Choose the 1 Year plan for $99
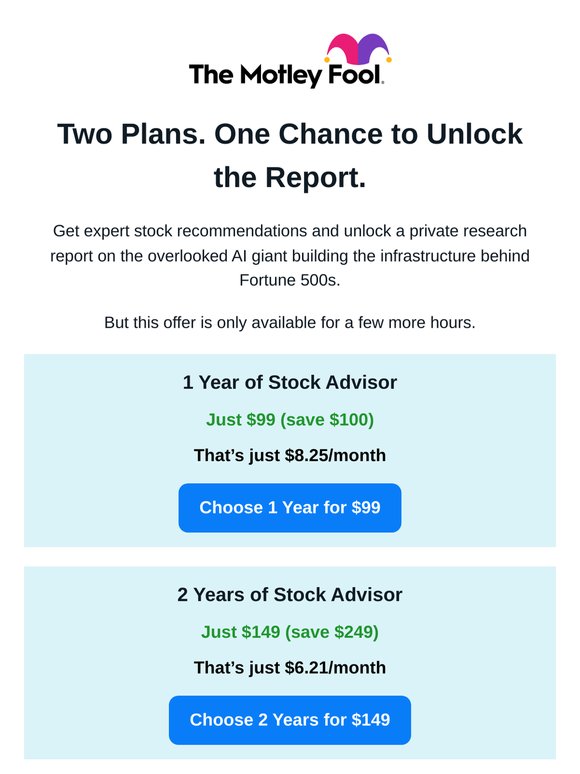Screen dimensions: 580x774 [x=290, y=507]
